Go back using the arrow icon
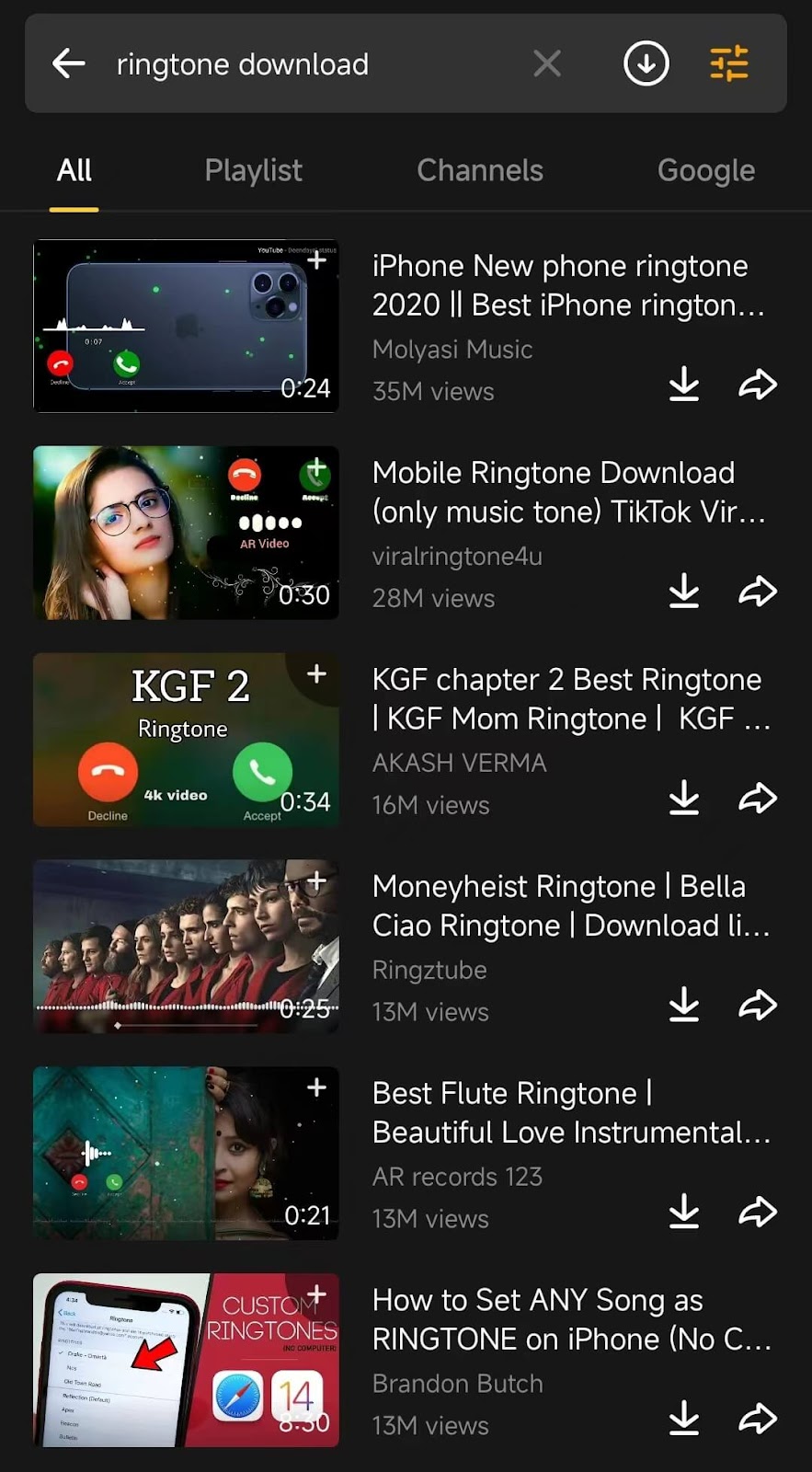 click(x=69, y=63)
